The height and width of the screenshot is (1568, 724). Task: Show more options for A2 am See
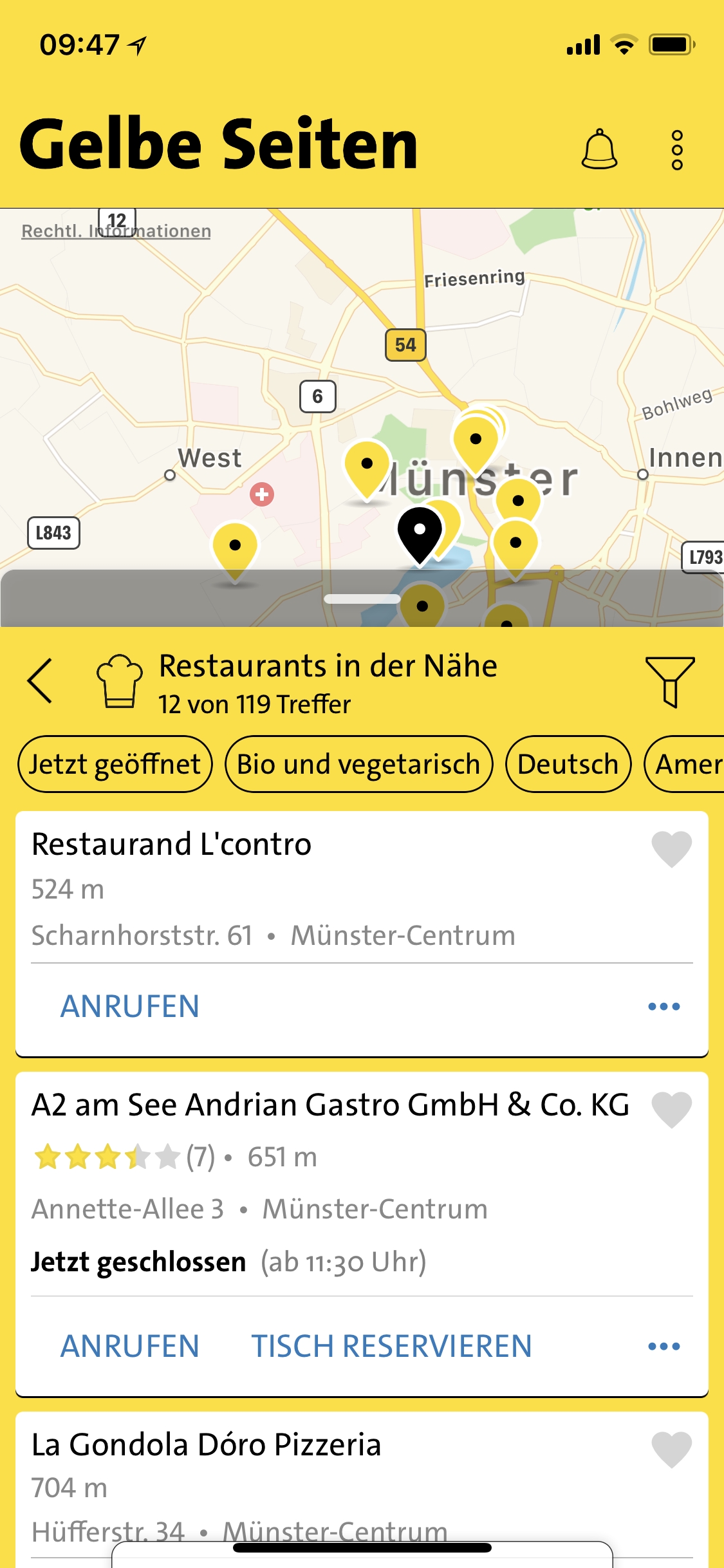[664, 1347]
